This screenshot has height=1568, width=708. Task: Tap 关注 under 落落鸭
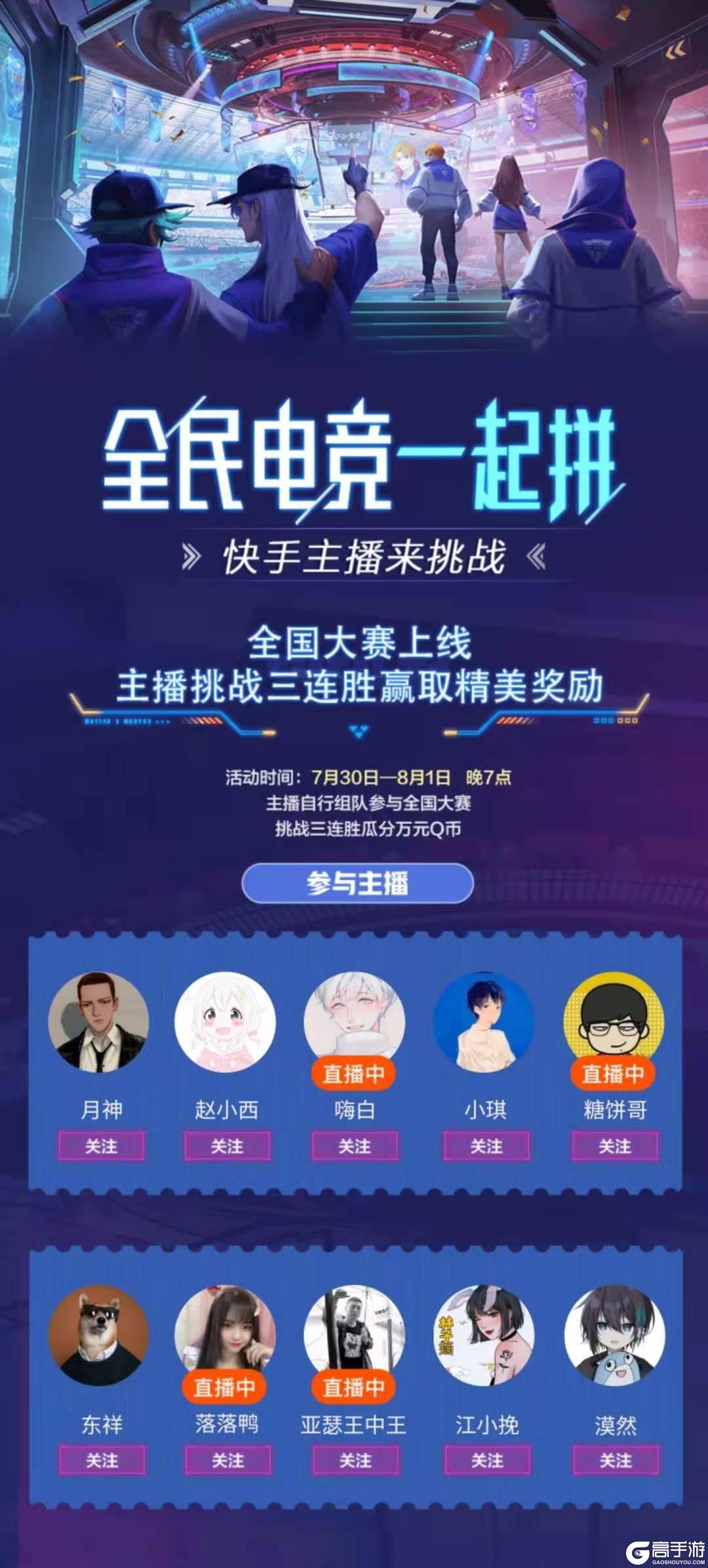click(227, 1460)
